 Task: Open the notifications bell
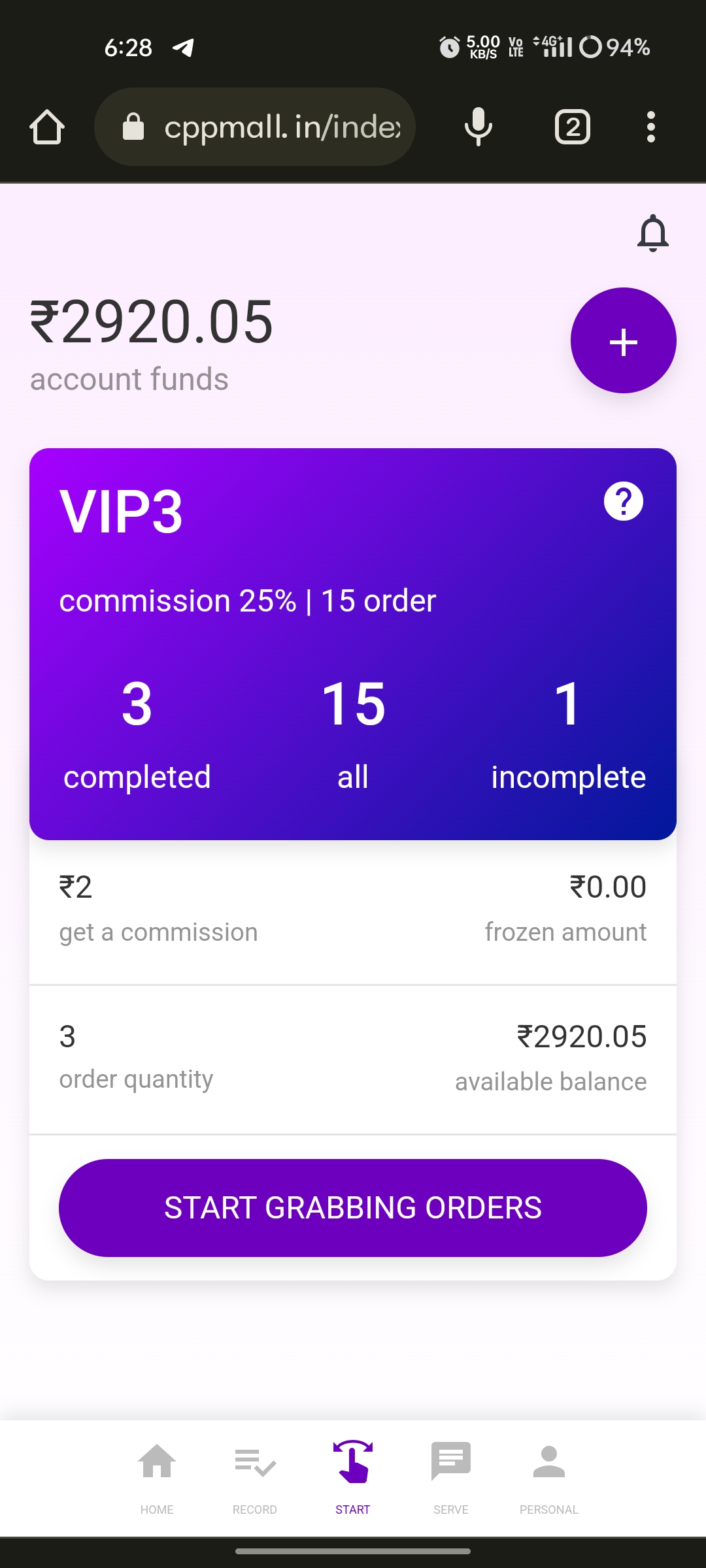point(652,233)
